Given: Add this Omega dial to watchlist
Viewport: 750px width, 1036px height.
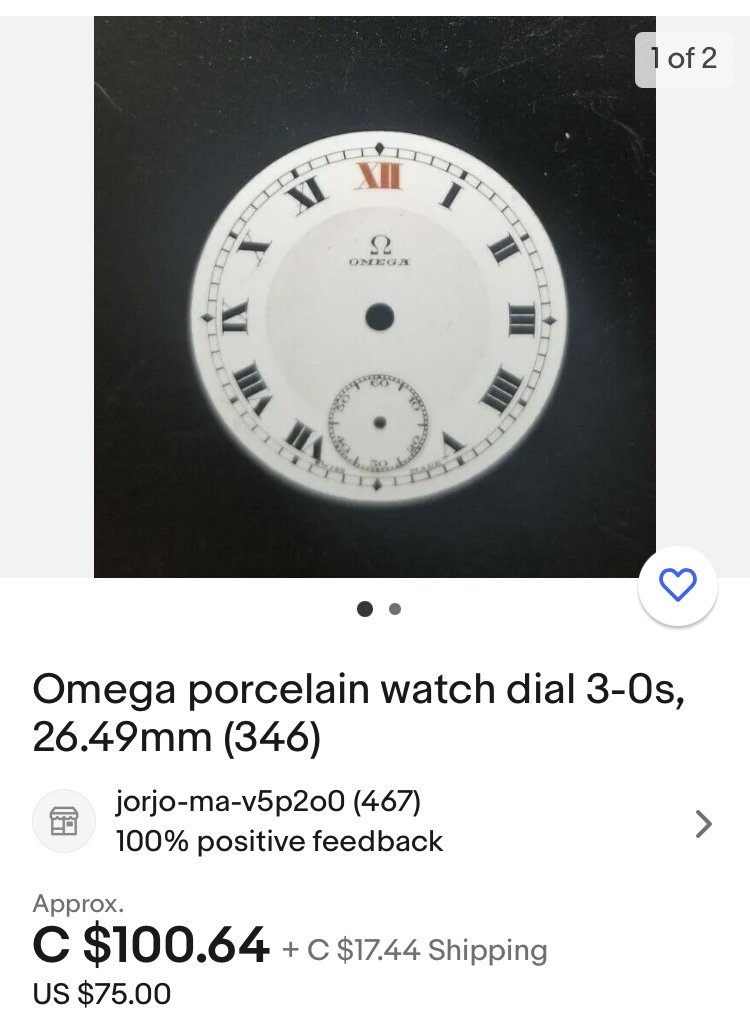Looking at the screenshot, I should point(678,585).
